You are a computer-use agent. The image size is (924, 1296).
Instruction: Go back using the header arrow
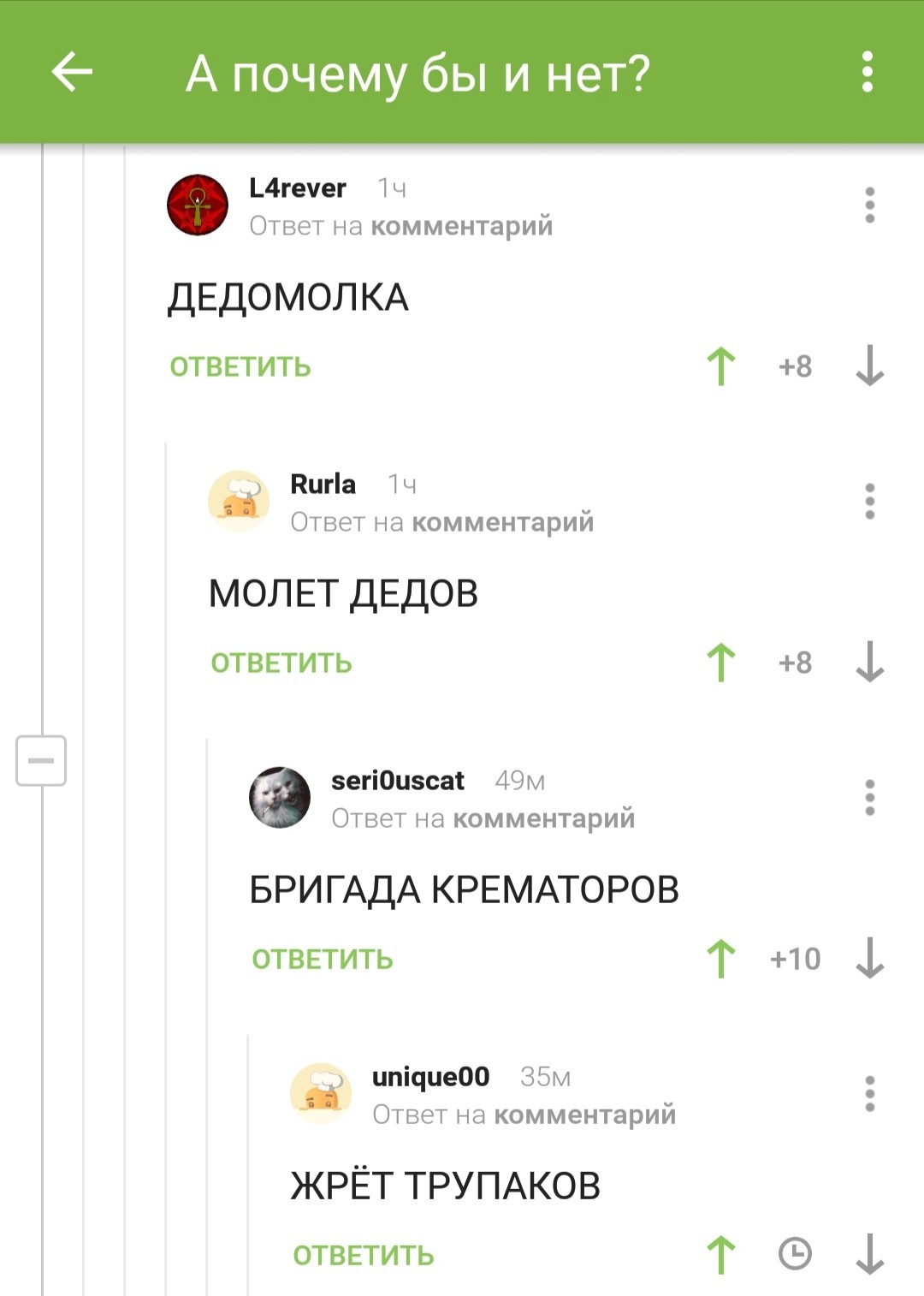pyautogui.click(x=72, y=71)
